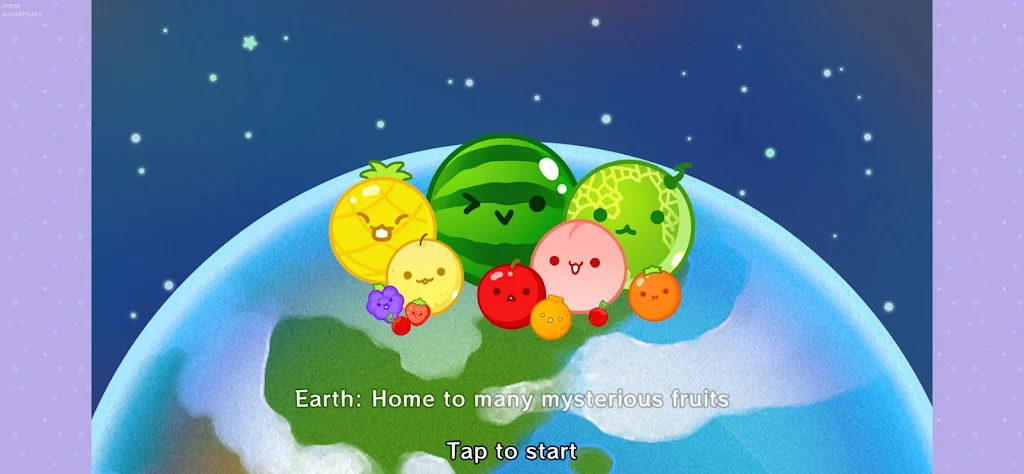
Task: Tap to start the game
Action: coord(511,451)
